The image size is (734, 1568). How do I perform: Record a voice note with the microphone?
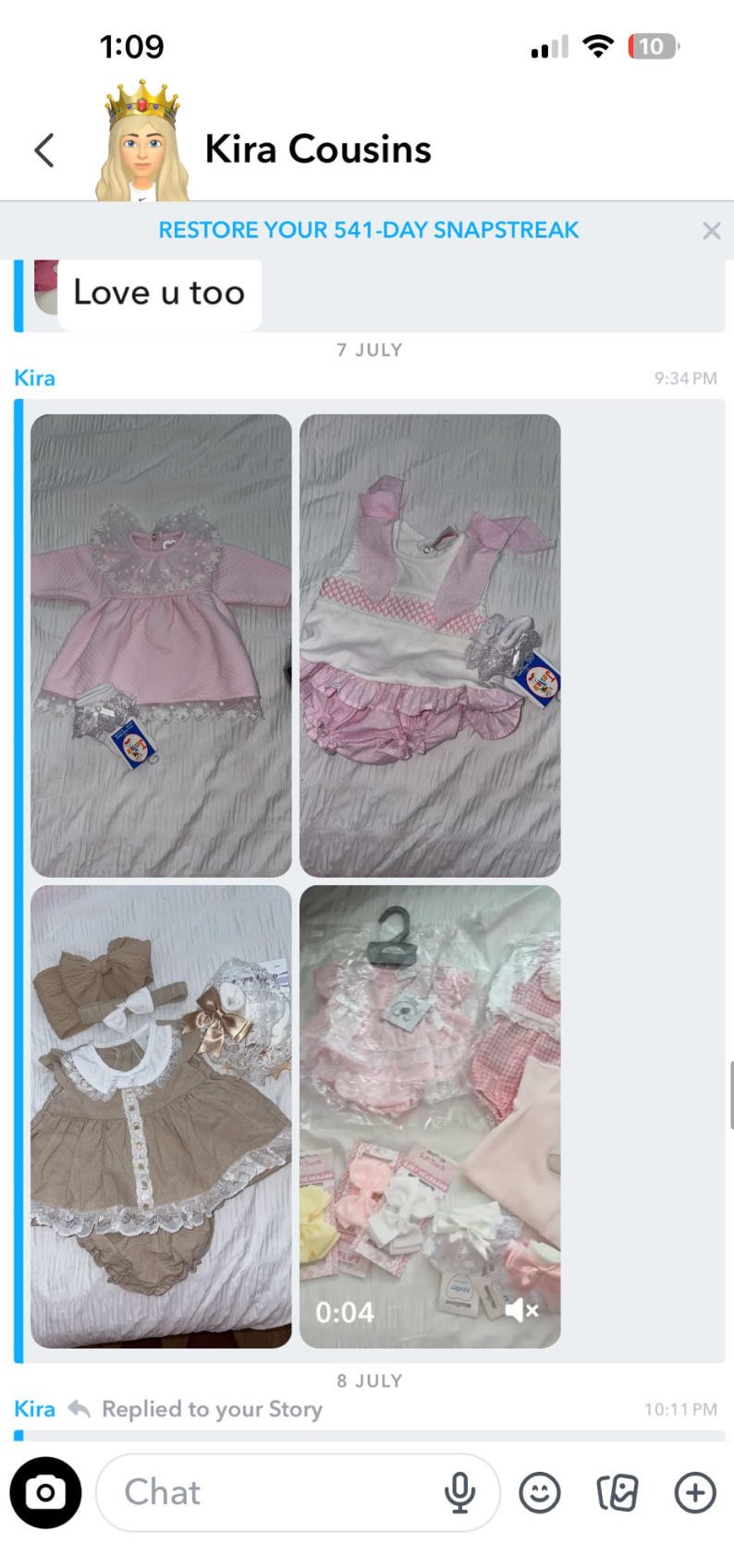(459, 1492)
